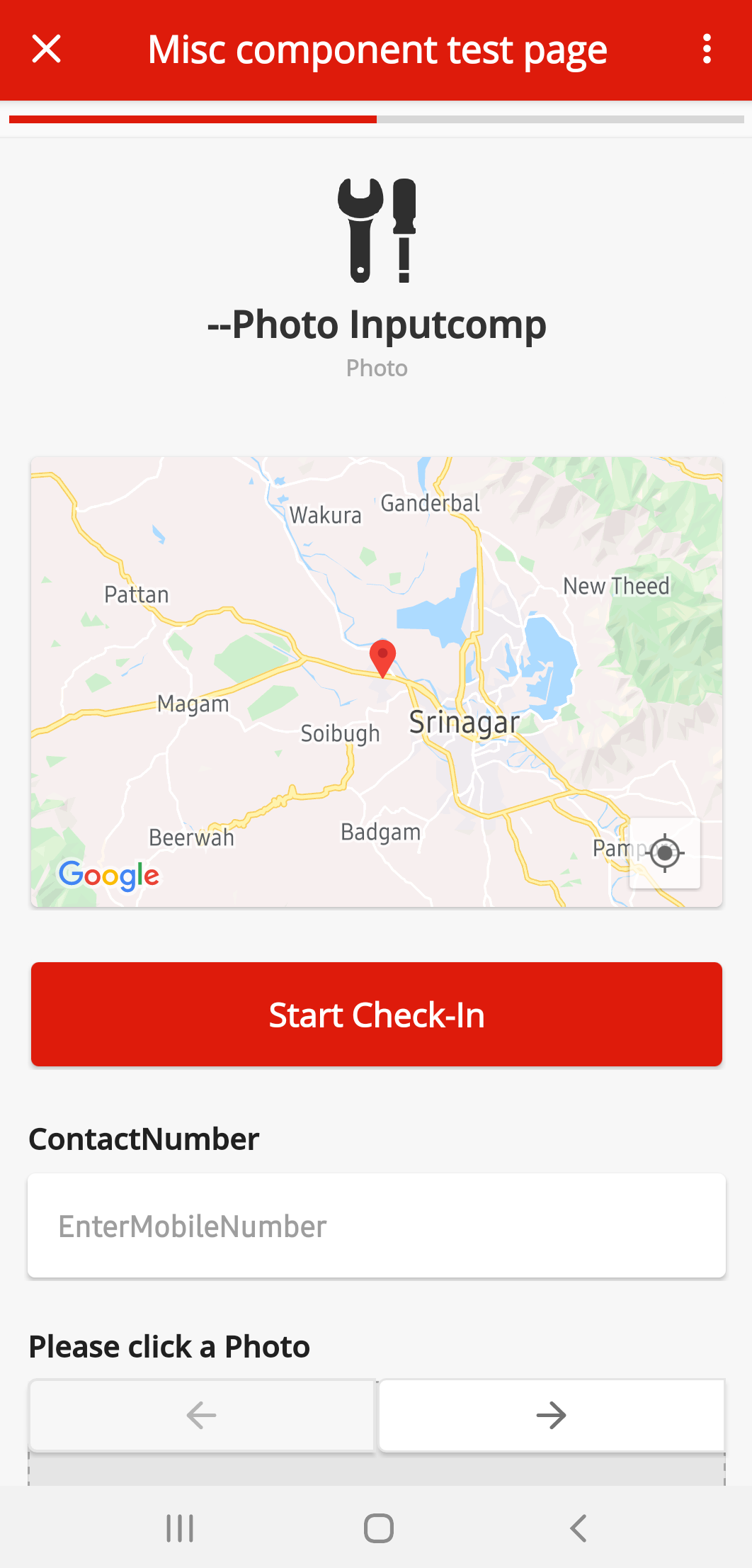Tap the Start Check-In button
Viewport: 752px width, 1568px height.
[x=377, y=1014]
